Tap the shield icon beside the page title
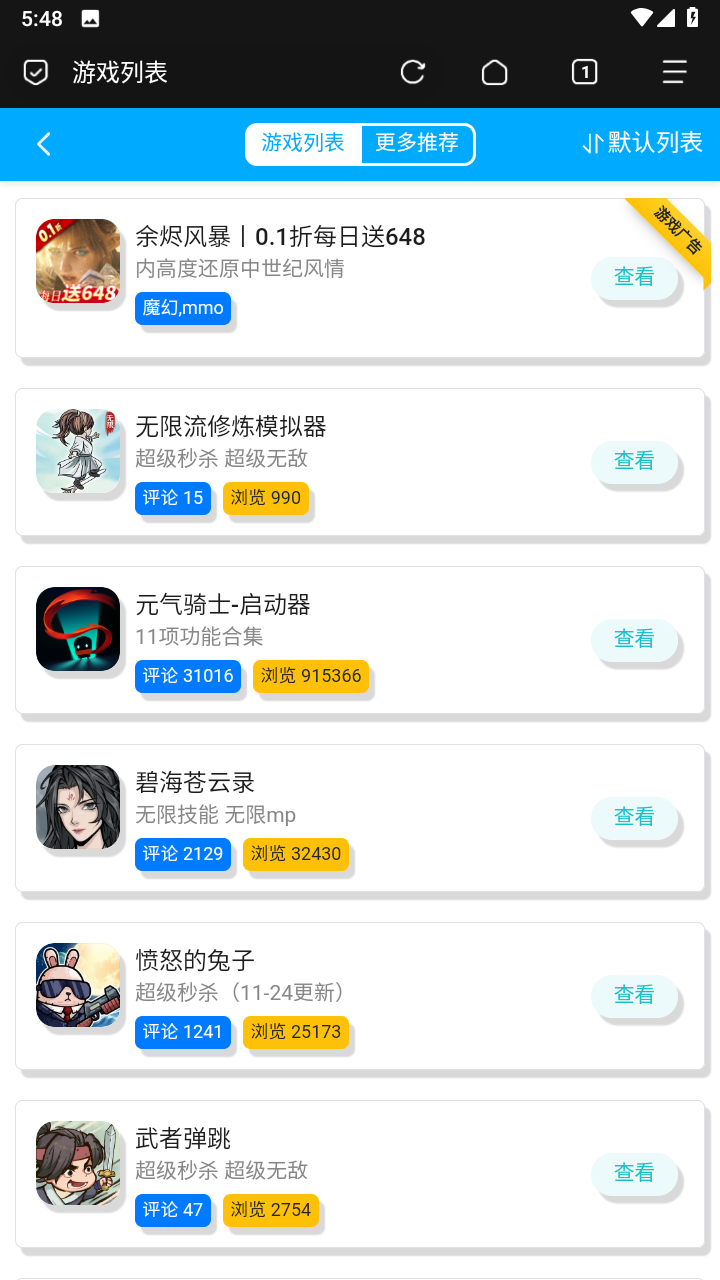The width and height of the screenshot is (720, 1280). point(36,72)
